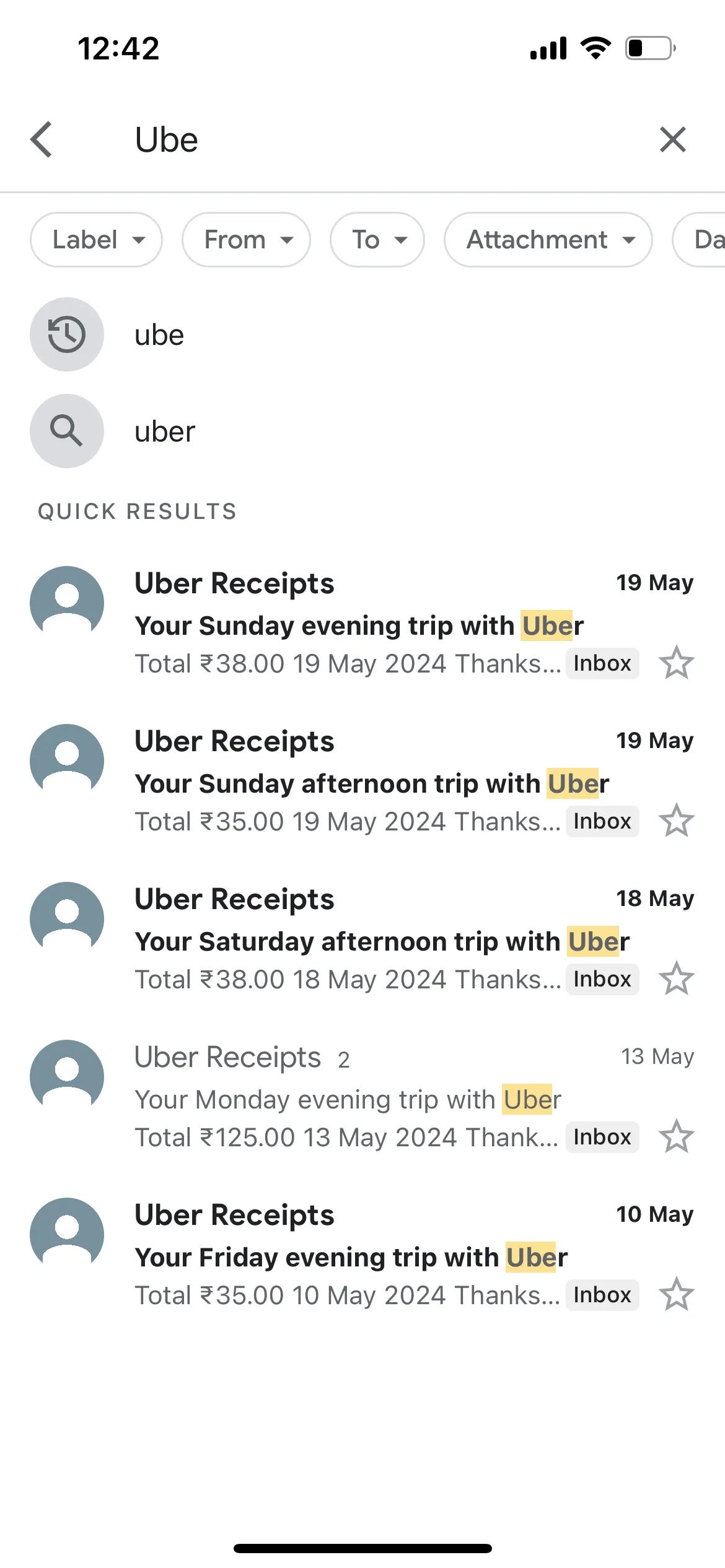This screenshot has width=725, height=1568.
Task: Open the From filter dropdown
Action: coord(246,240)
